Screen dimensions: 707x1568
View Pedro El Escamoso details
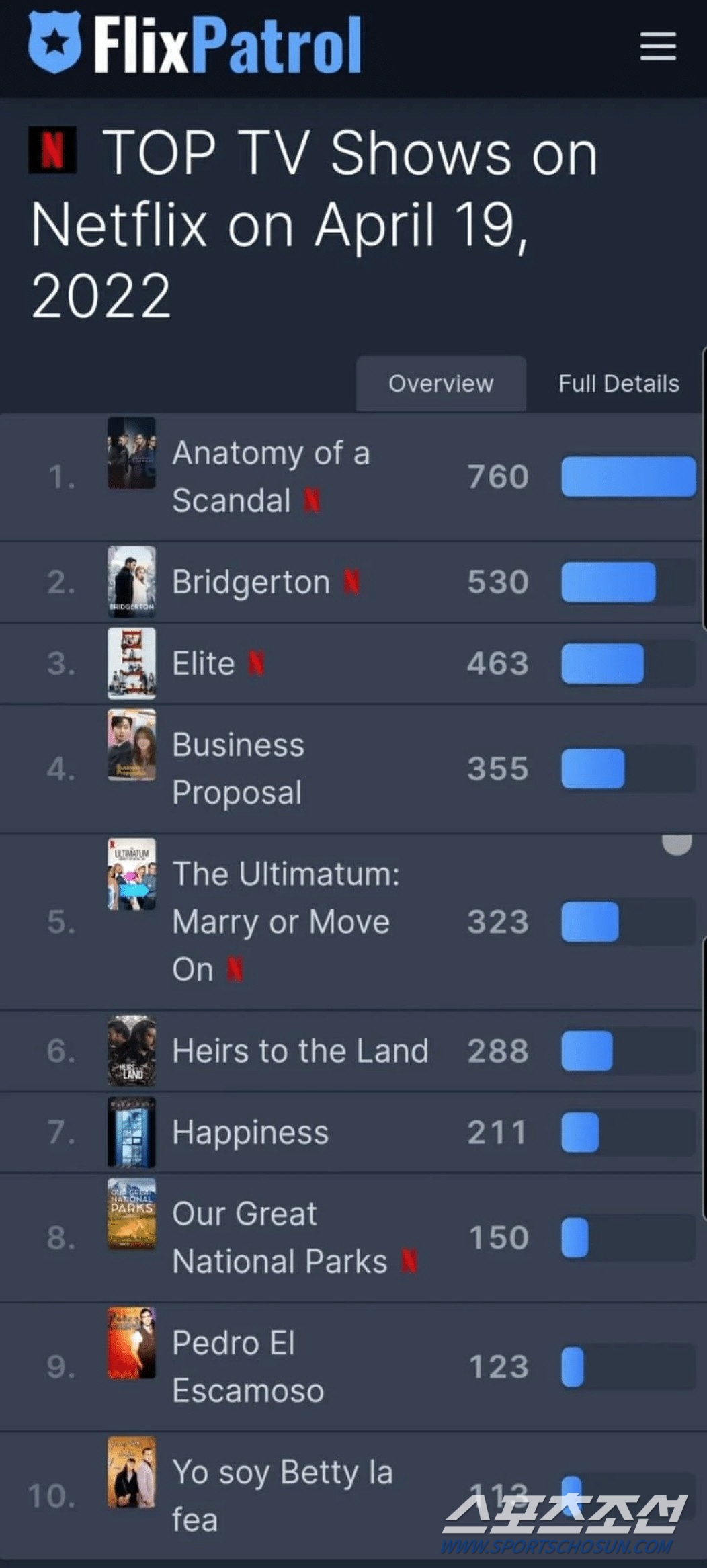[247, 1366]
